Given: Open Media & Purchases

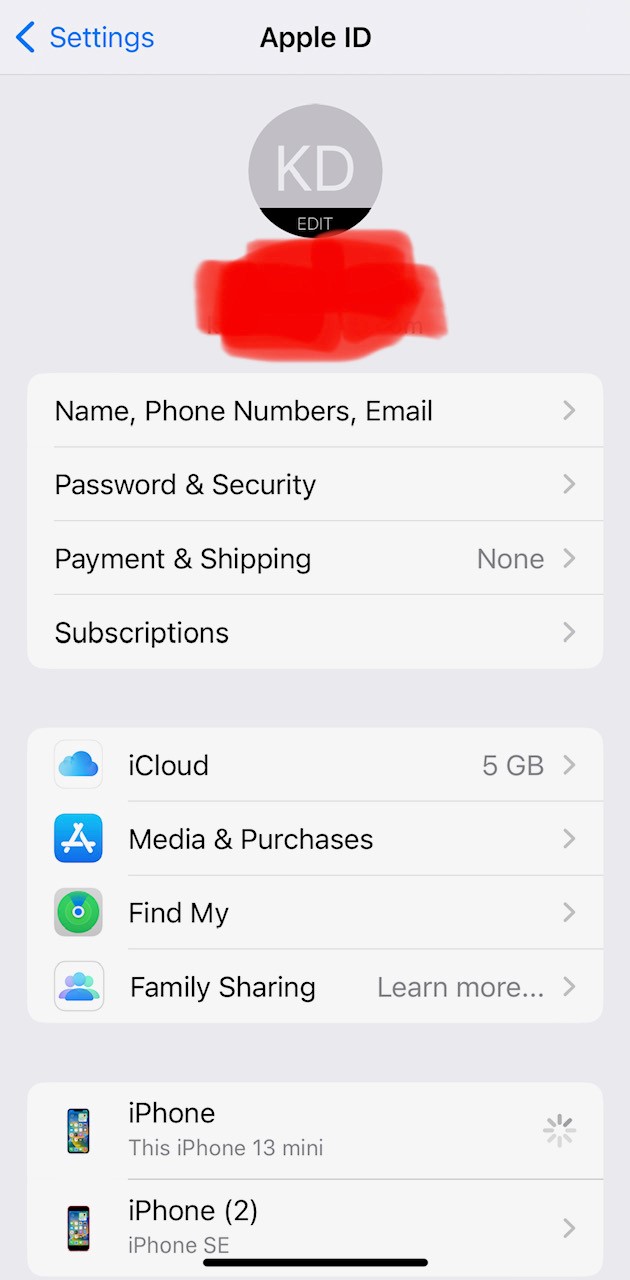Looking at the screenshot, I should pyautogui.click(x=315, y=840).
